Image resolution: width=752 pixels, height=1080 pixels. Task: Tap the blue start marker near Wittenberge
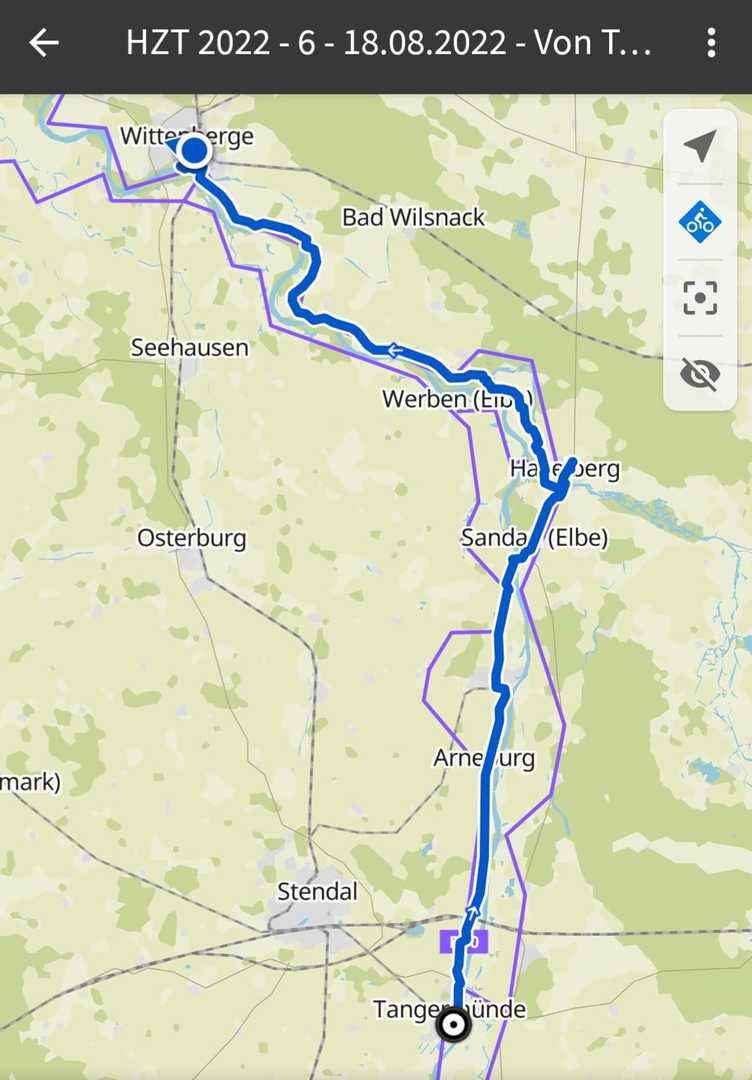pyautogui.click(x=193, y=152)
